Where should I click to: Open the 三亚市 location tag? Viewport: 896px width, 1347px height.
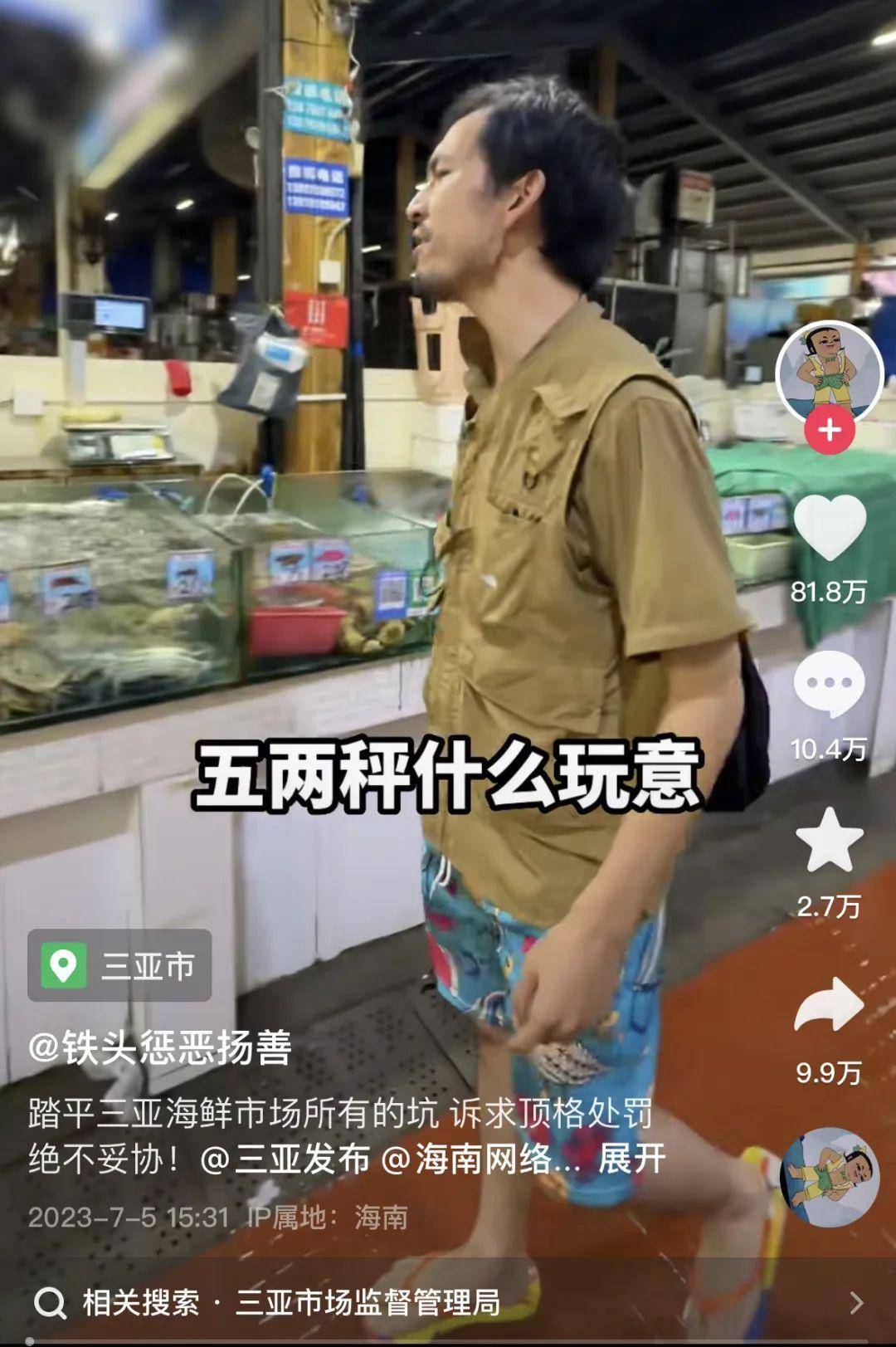point(120,965)
